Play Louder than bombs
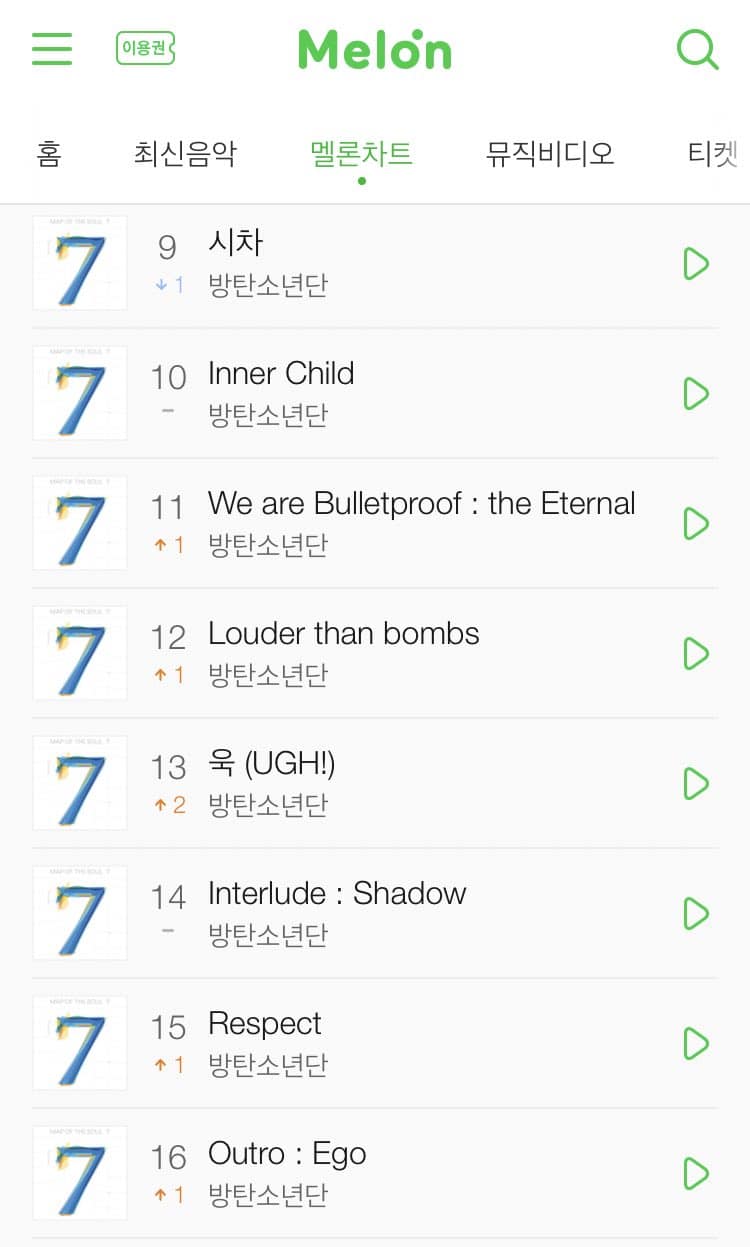Image resolution: width=750 pixels, height=1247 pixels. pos(695,654)
